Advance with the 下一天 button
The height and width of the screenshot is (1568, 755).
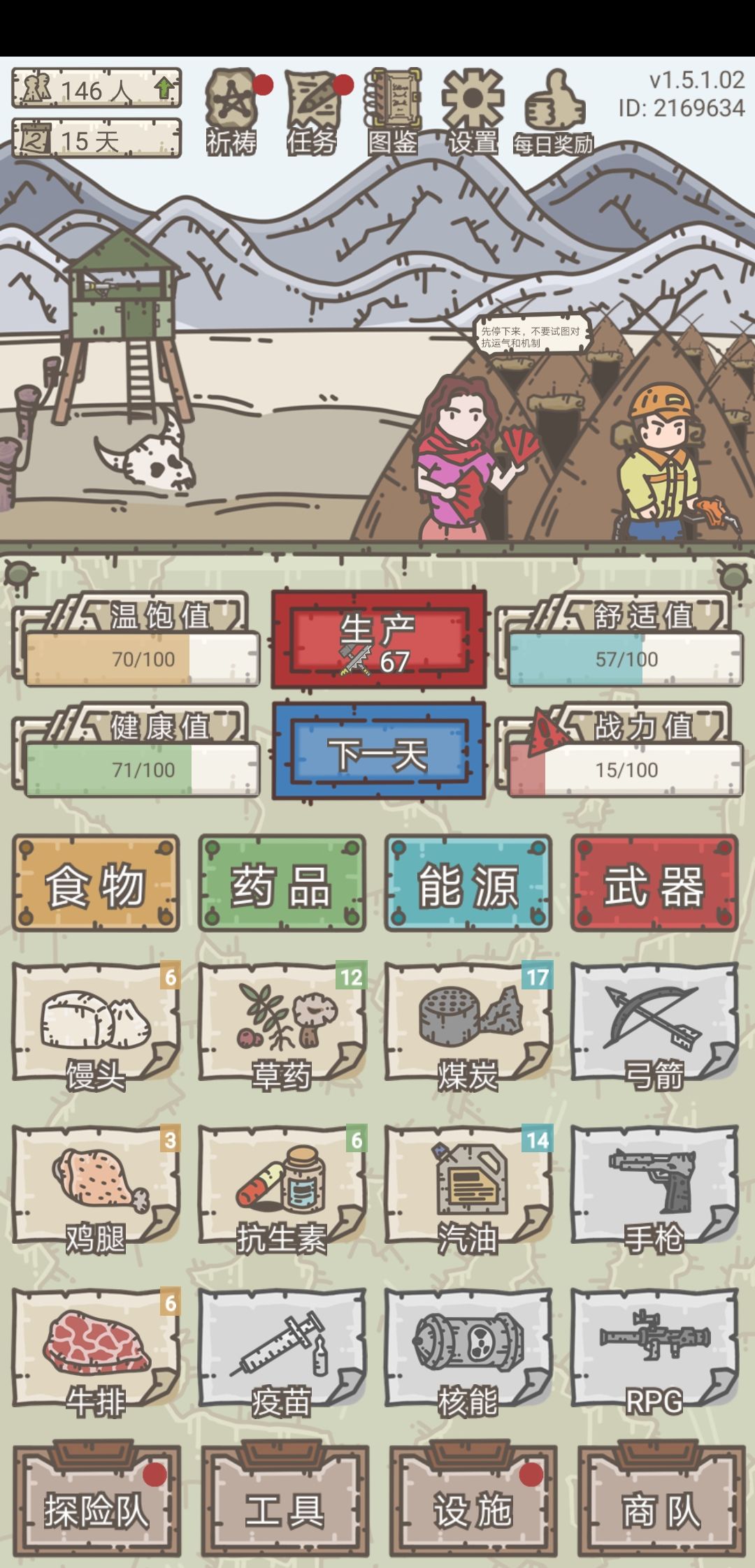(379, 750)
